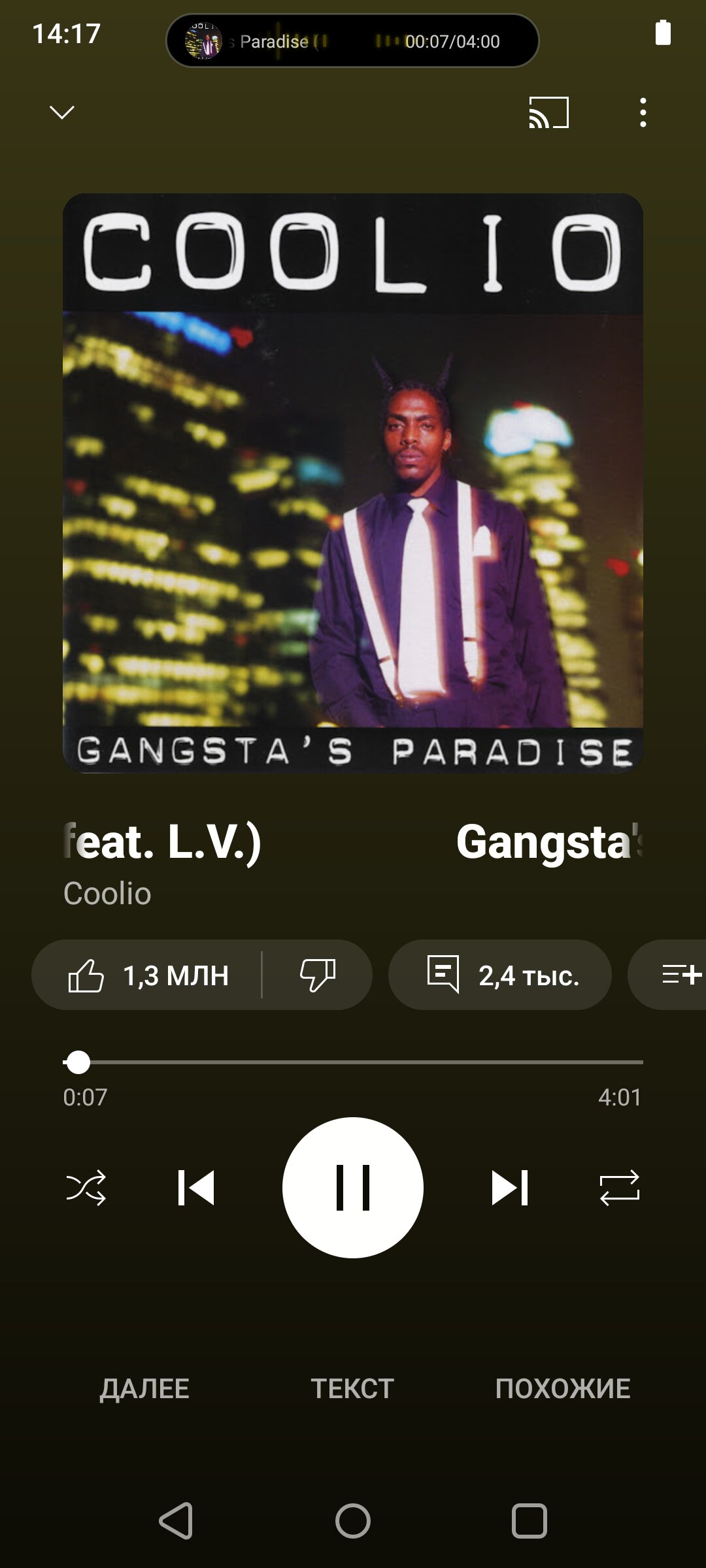Save track using the add-to-playlist chip
Viewport: 706px width, 1568px height.
(x=668, y=975)
